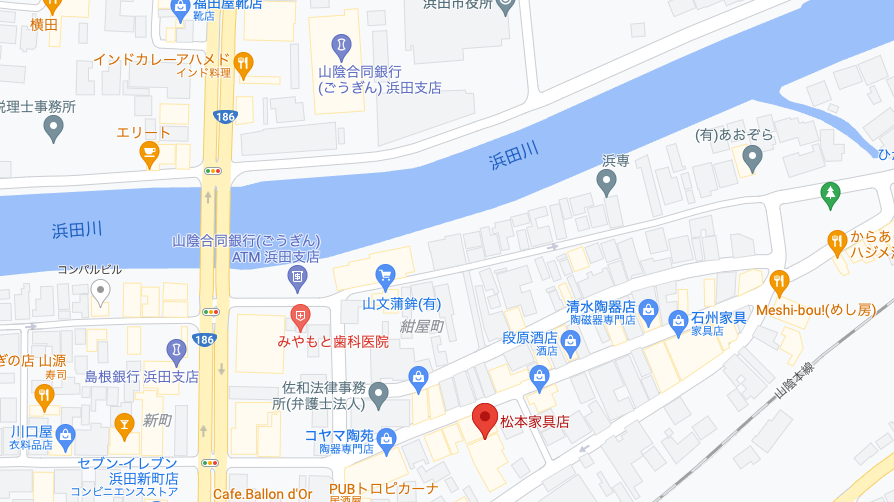
Task: Open the 山陰合同銀行 ATM marker
Action: pos(297,275)
